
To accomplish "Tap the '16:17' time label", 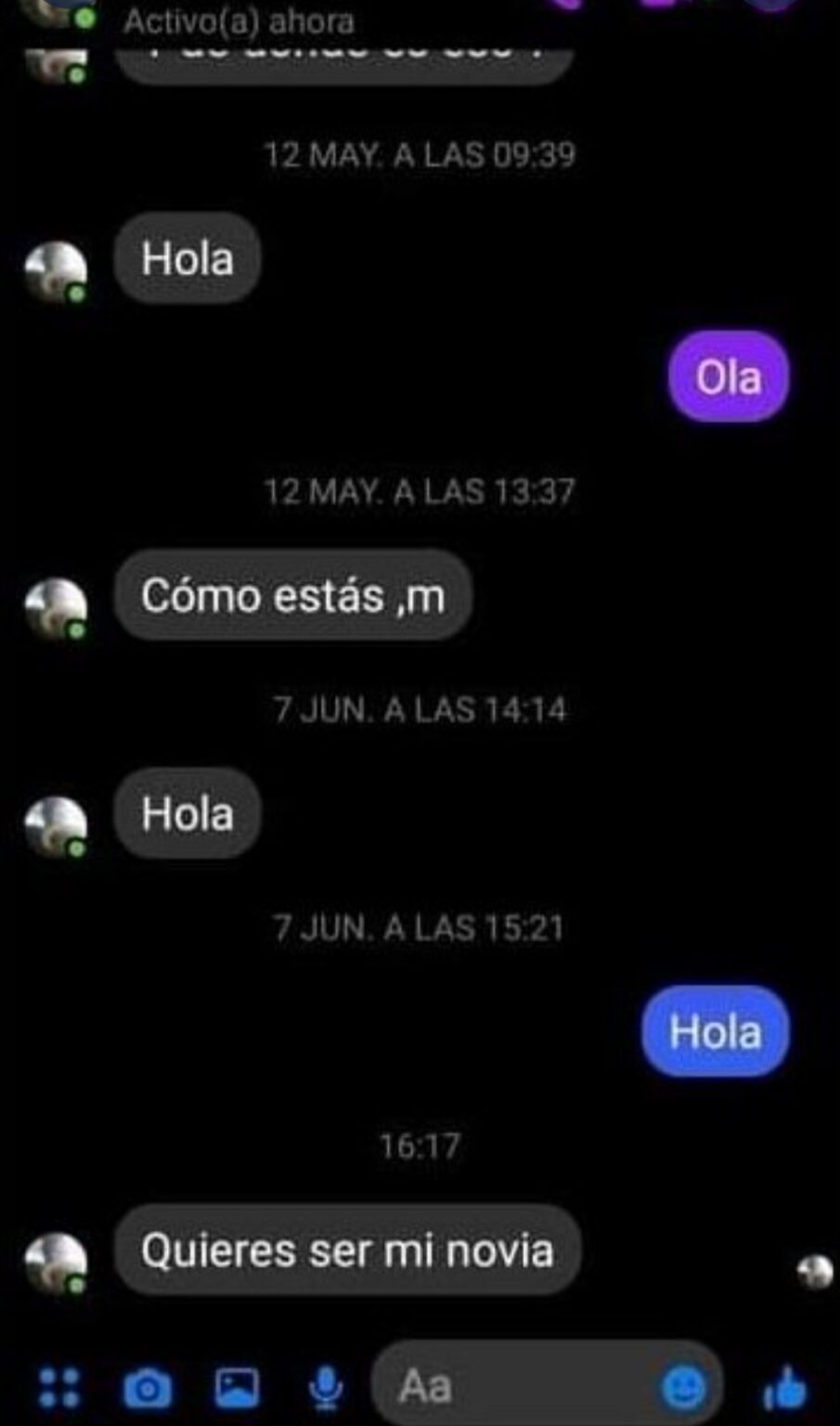I will (x=420, y=1147).
